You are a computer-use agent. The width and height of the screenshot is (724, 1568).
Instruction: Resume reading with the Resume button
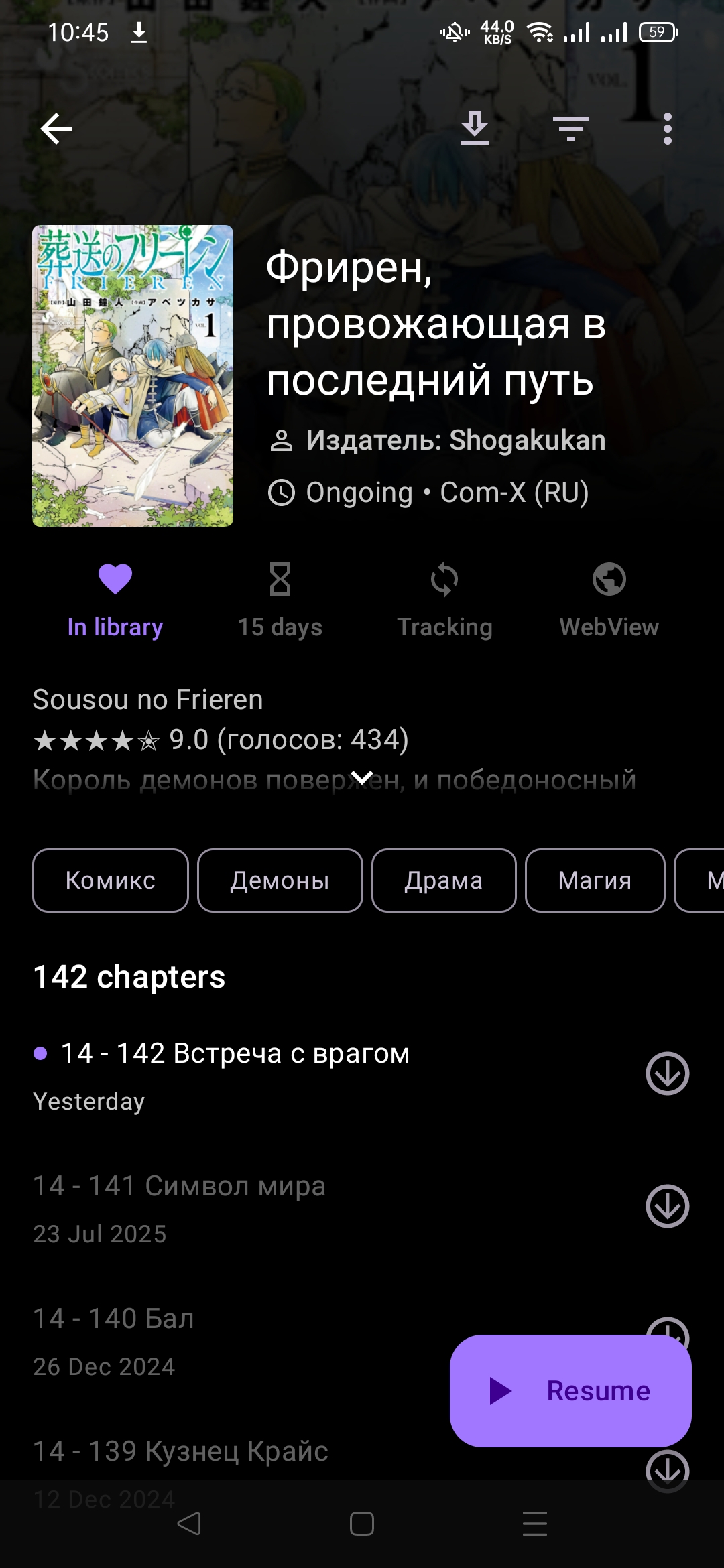[570, 1391]
